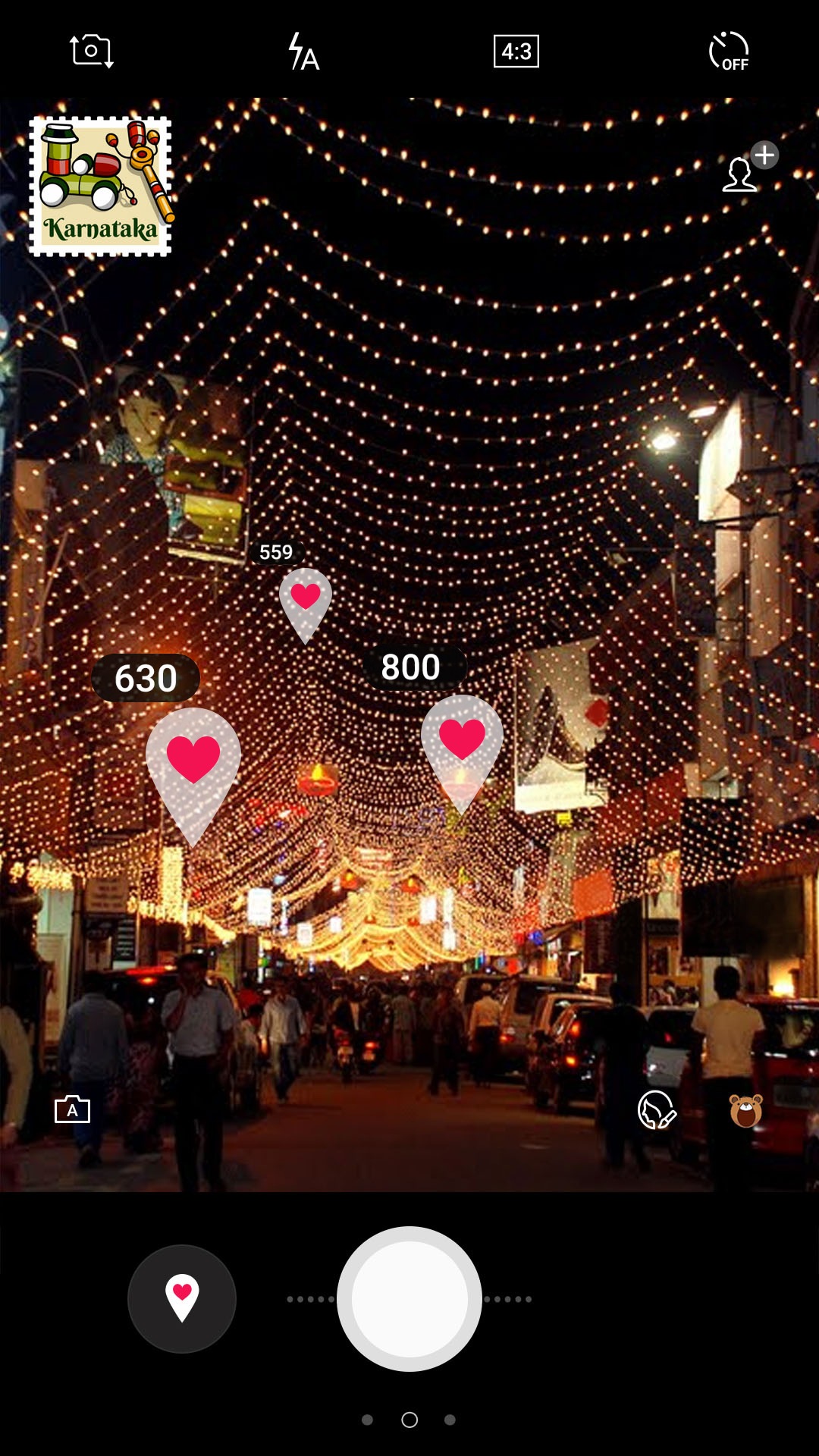Switch between front and rear camera
Viewport: 819px width, 1456px height.
91,51
